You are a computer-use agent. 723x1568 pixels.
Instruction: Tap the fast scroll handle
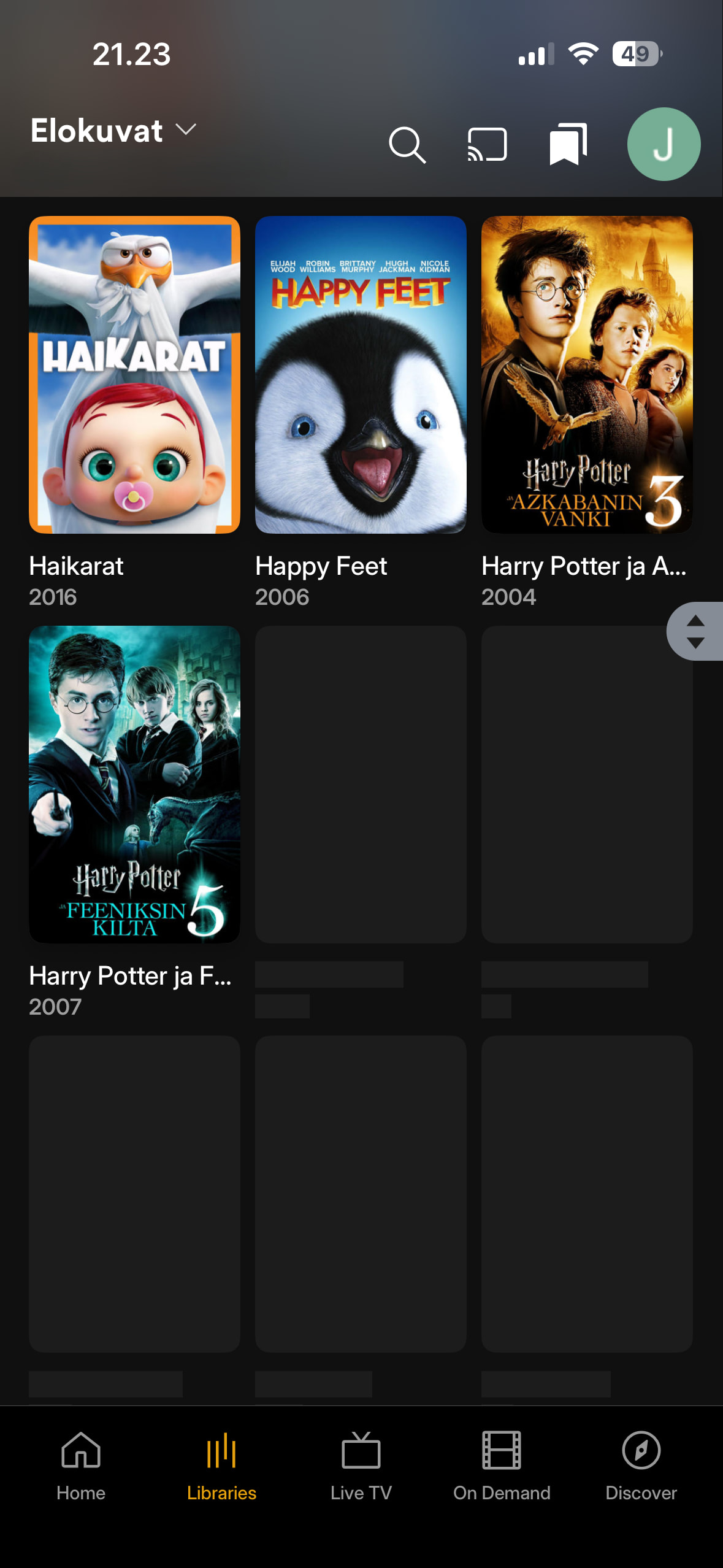pyautogui.click(x=695, y=631)
